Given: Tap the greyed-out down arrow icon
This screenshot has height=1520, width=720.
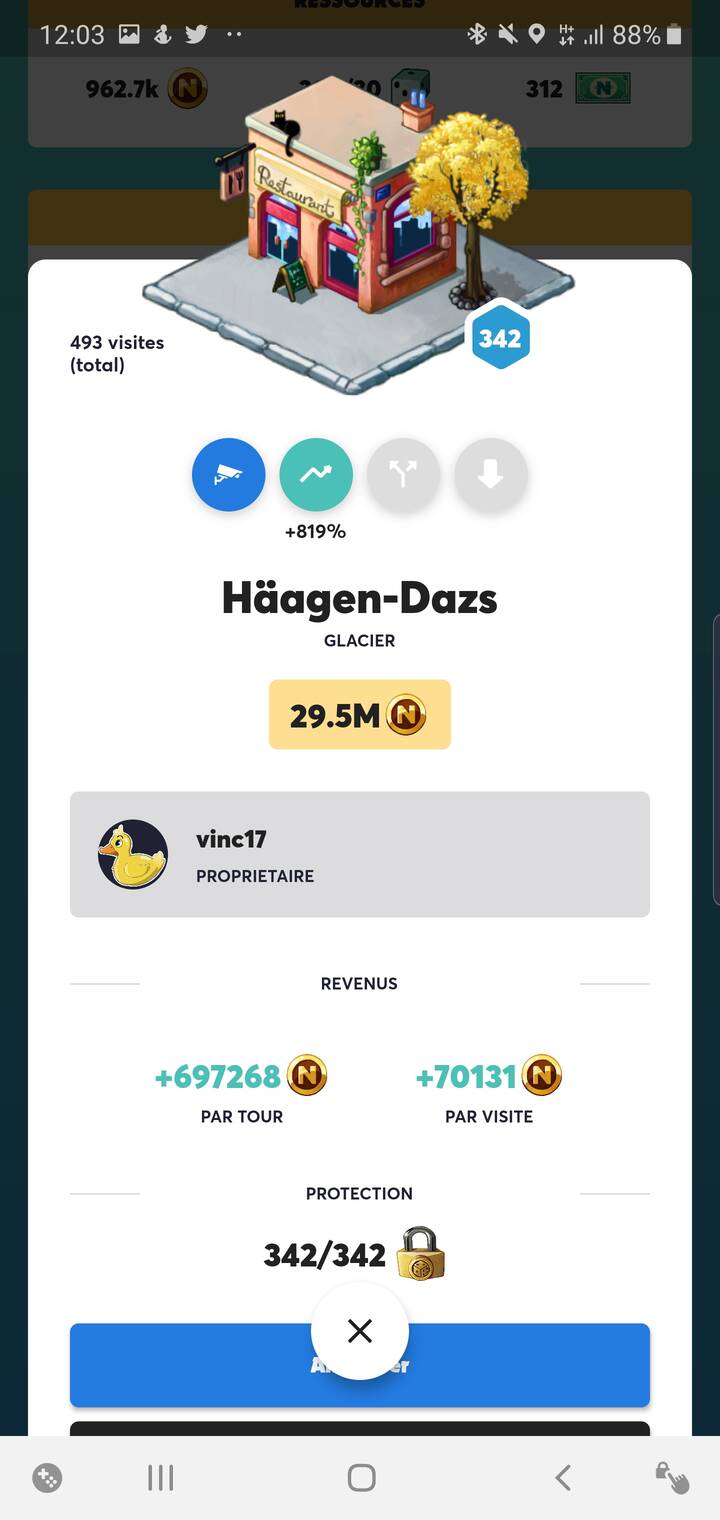Looking at the screenshot, I should pos(490,475).
